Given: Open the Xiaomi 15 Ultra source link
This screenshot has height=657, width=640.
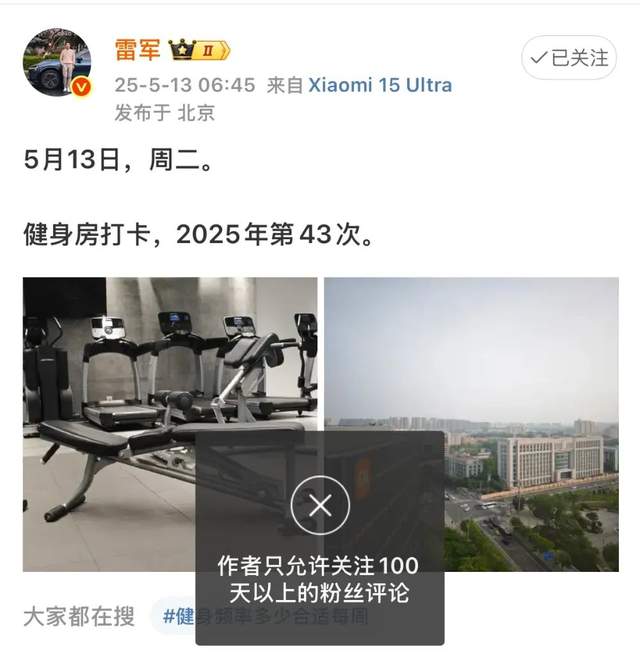Looking at the screenshot, I should (379, 85).
